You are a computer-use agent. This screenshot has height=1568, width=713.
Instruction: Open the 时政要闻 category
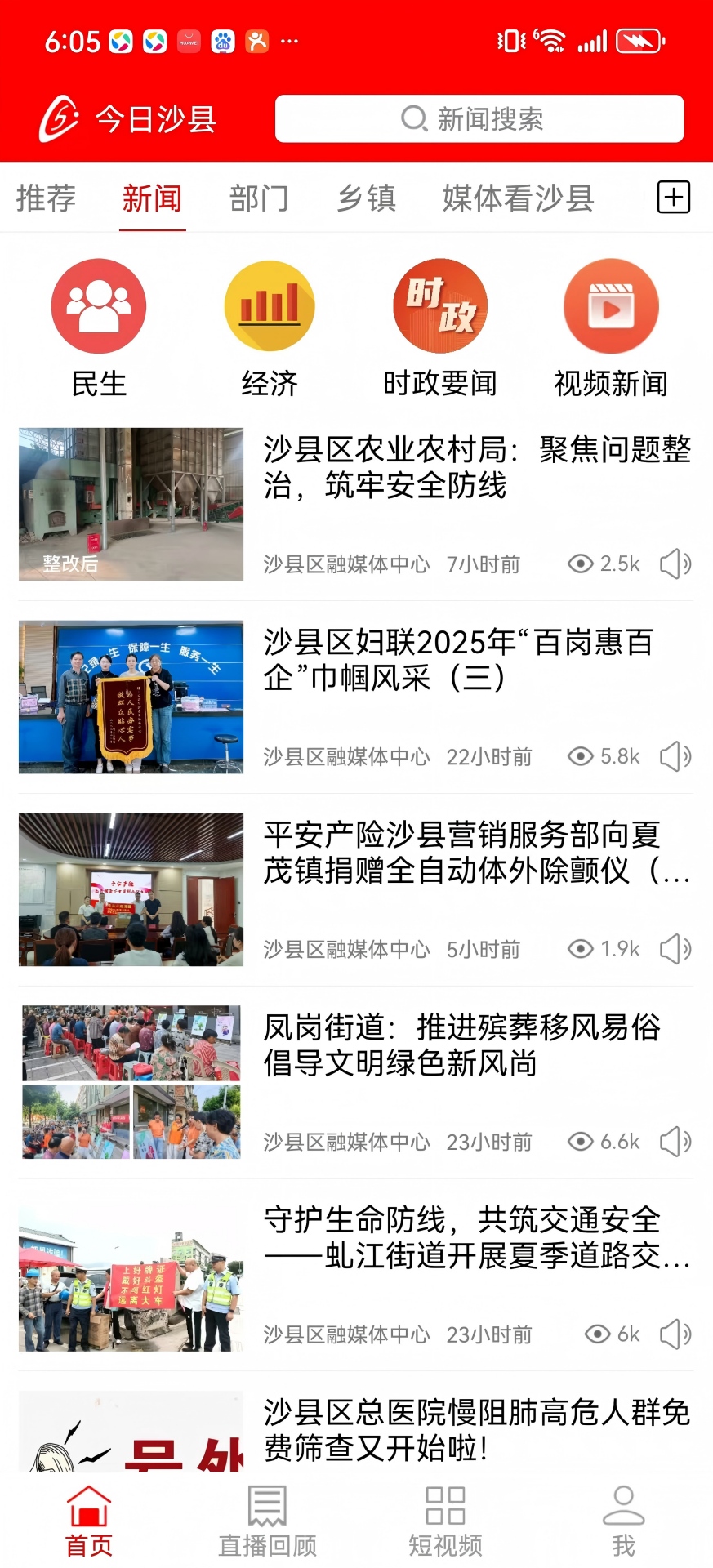pyautogui.click(x=440, y=327)
